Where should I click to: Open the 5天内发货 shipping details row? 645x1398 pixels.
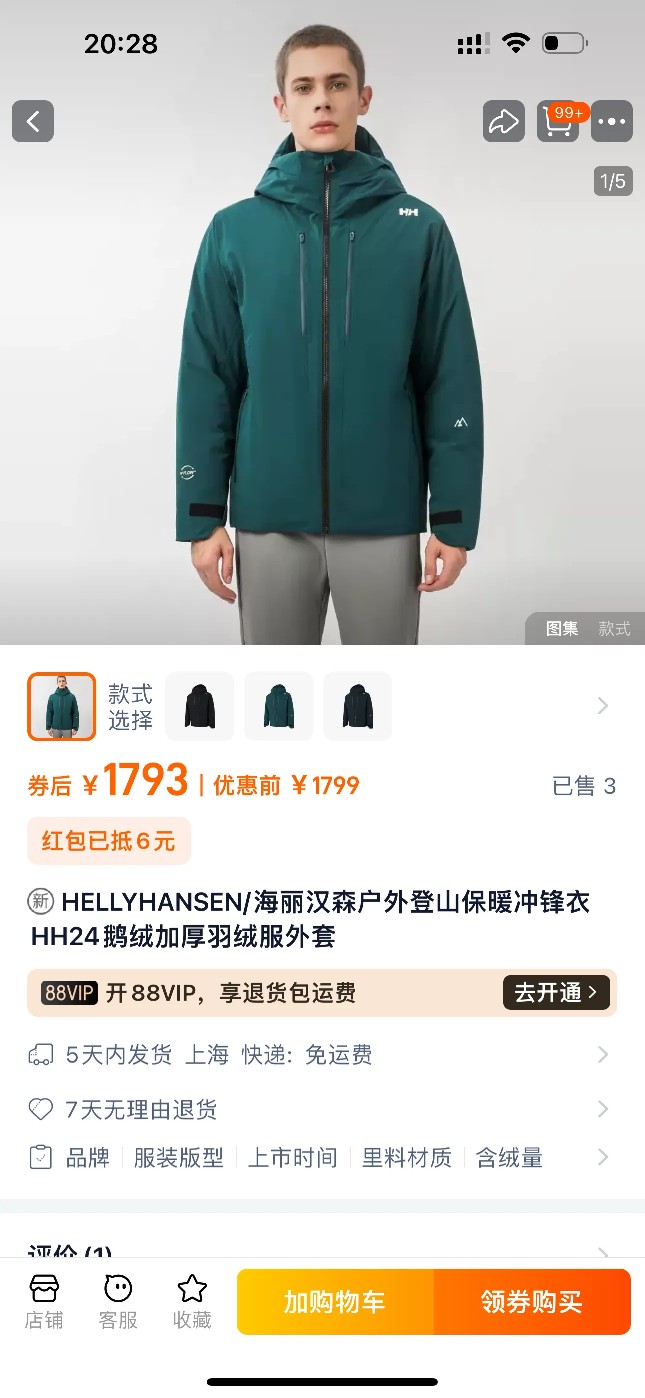pos(320,1054)
